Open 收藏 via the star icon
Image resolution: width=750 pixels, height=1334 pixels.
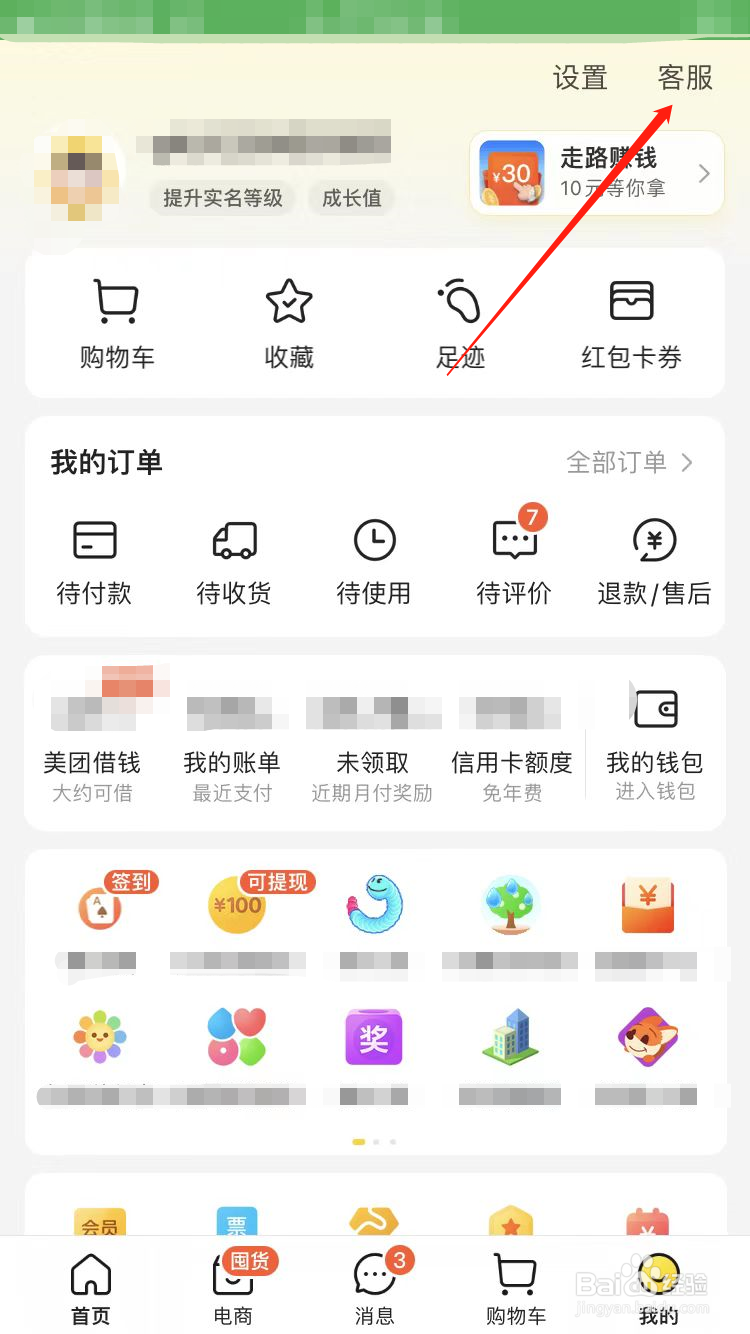coord(288,320)
